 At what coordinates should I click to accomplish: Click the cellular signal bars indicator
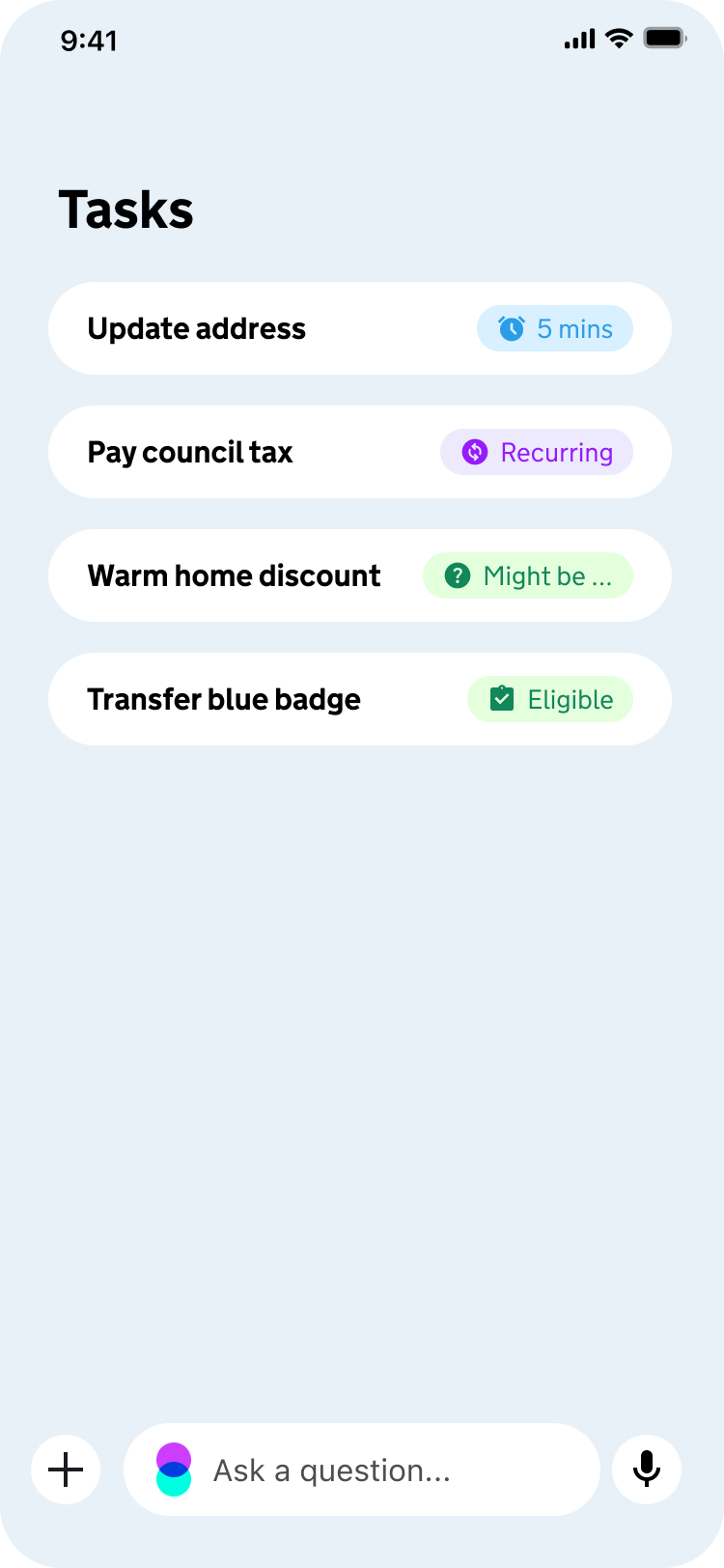point(579,39)
